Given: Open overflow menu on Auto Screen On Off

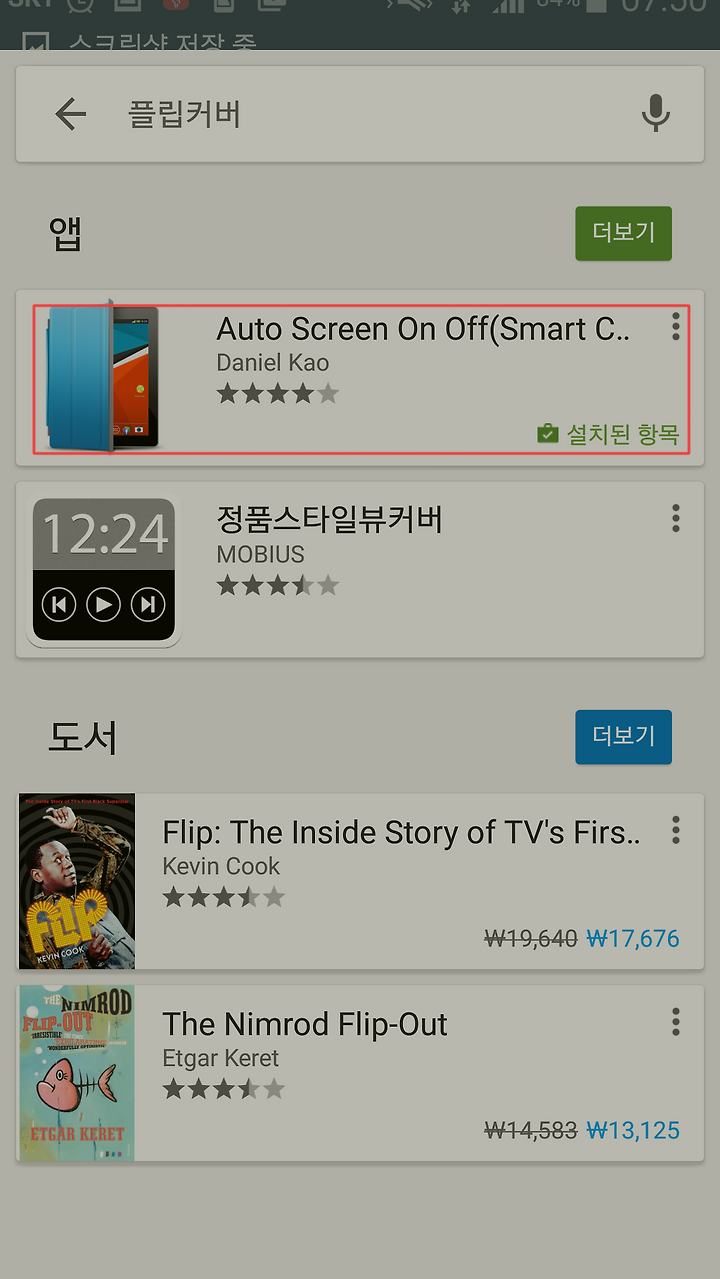Looking at the screenshot, I should click(676, 326).
